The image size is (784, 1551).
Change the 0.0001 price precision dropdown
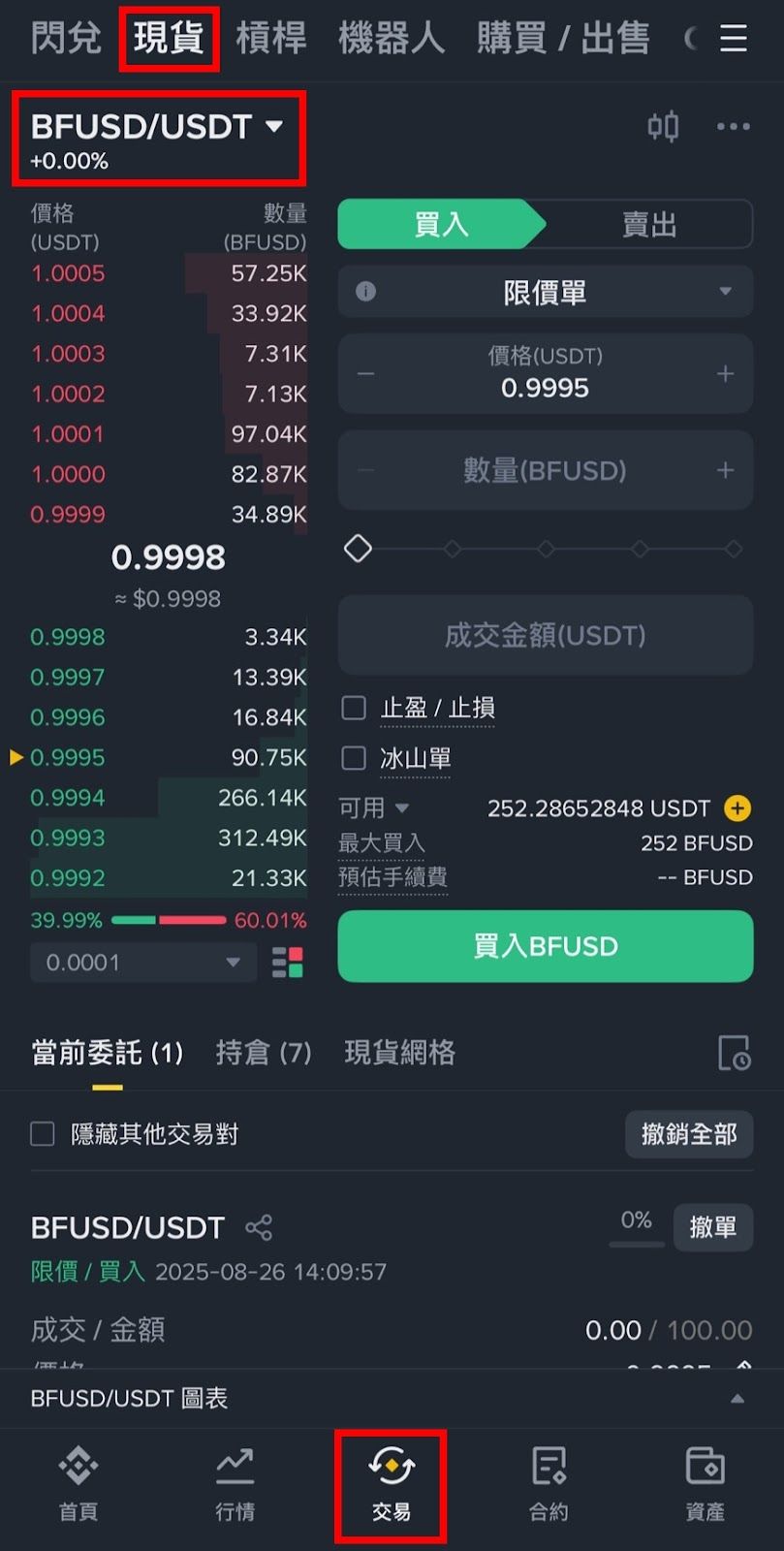142,963
